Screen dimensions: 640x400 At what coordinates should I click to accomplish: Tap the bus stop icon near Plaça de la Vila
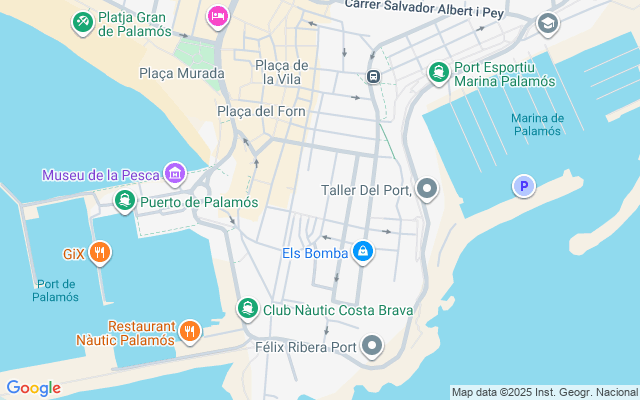pyautogui.click(x=373, y=77)
